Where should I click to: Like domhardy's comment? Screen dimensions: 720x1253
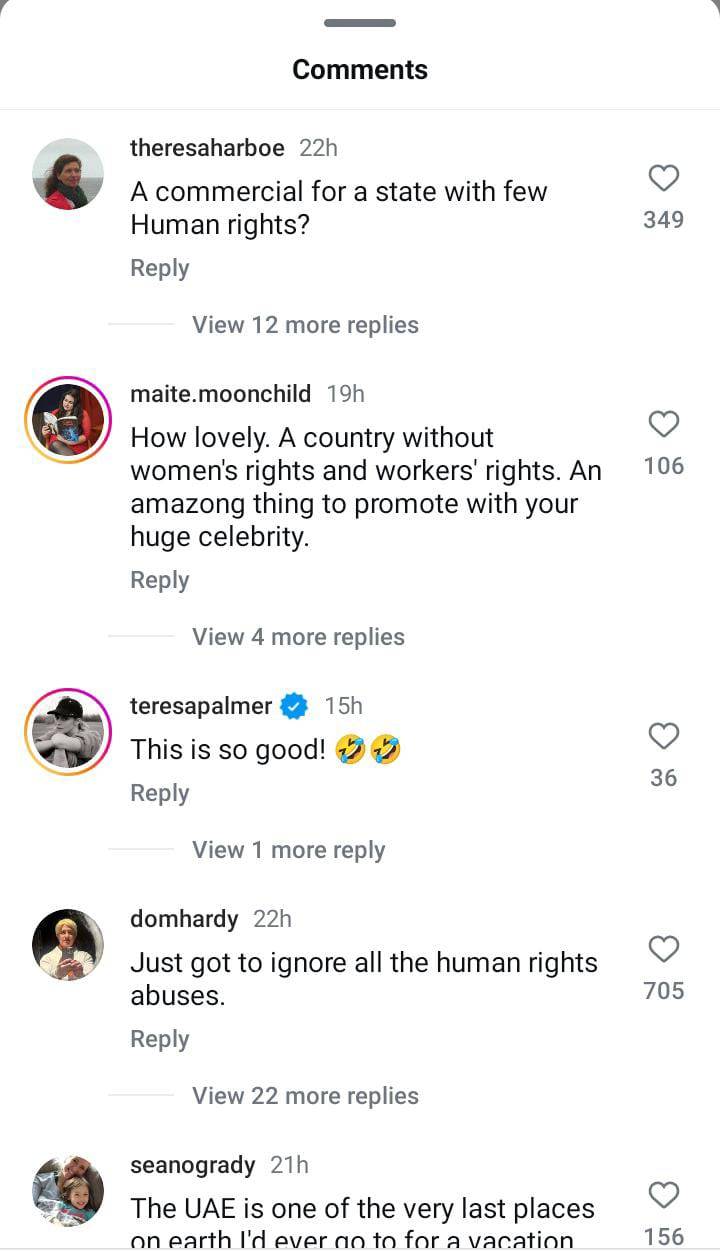point(664,948)
